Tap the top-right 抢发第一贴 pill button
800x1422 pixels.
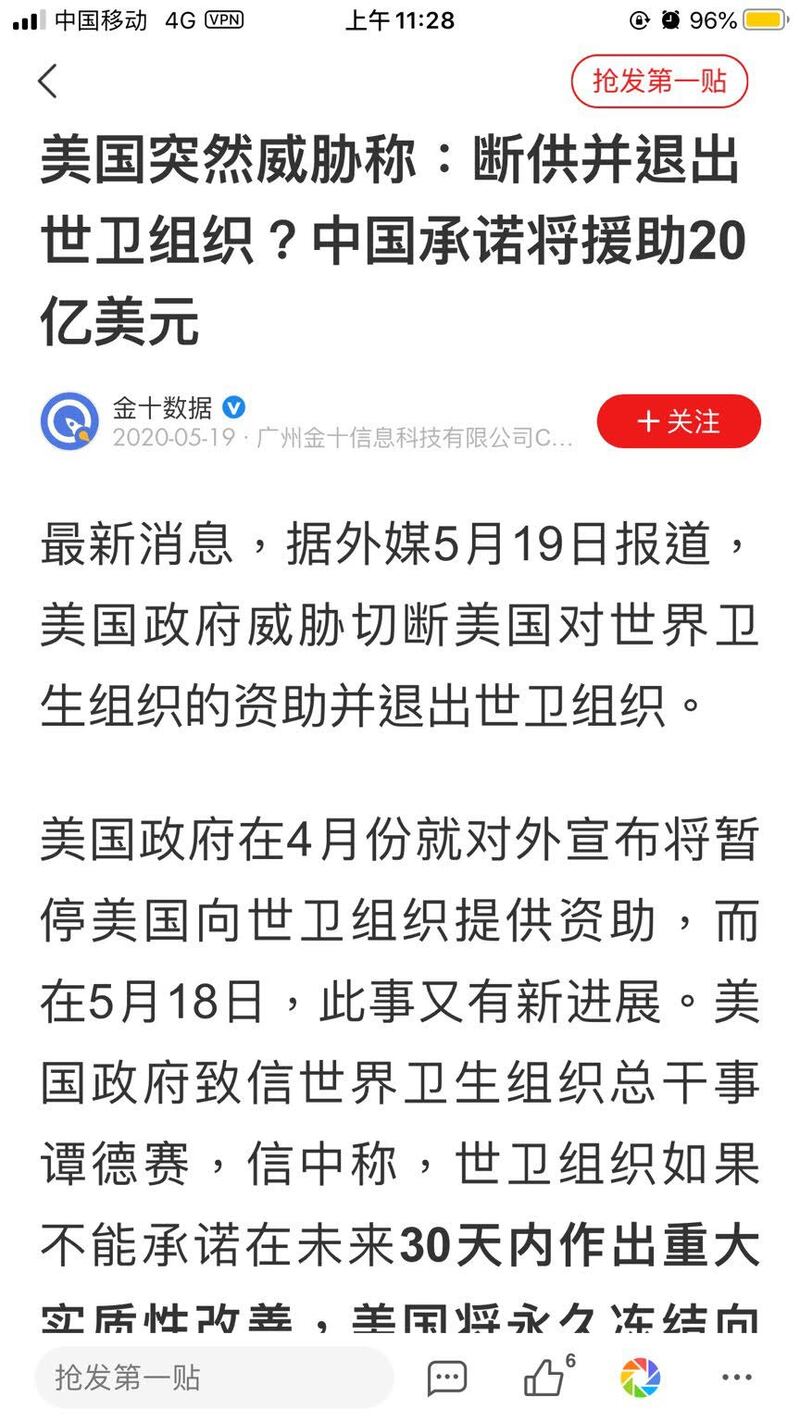pos(658,82)
